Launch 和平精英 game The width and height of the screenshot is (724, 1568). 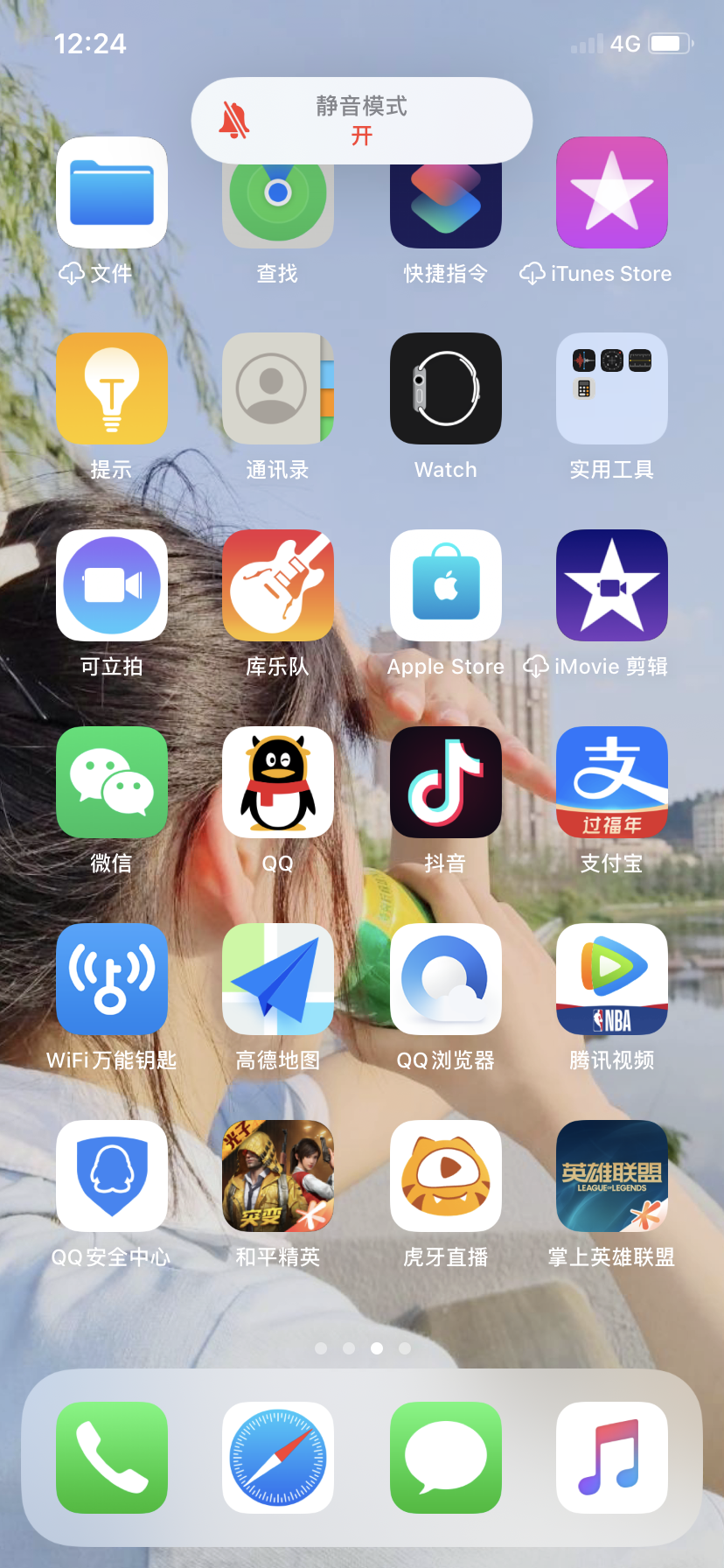pyautogui.click(x=278, y=1176)
